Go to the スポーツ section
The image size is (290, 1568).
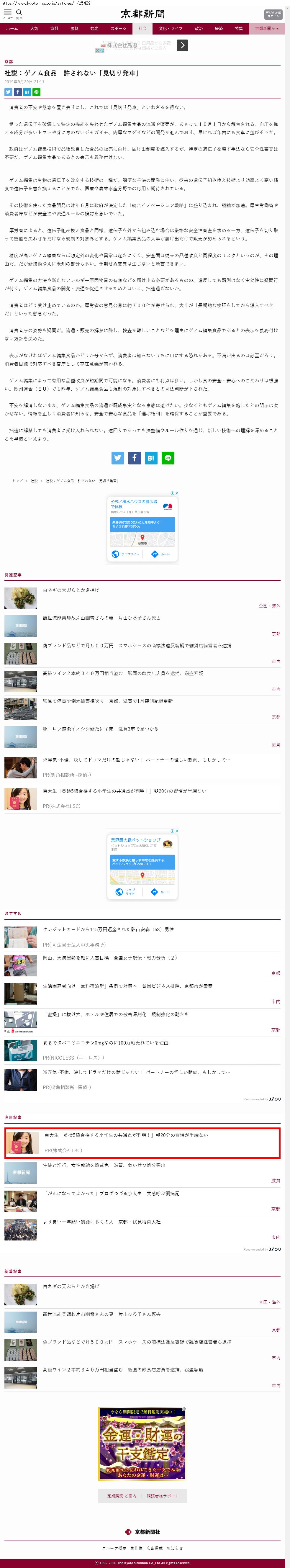click(x=119, y=29)
